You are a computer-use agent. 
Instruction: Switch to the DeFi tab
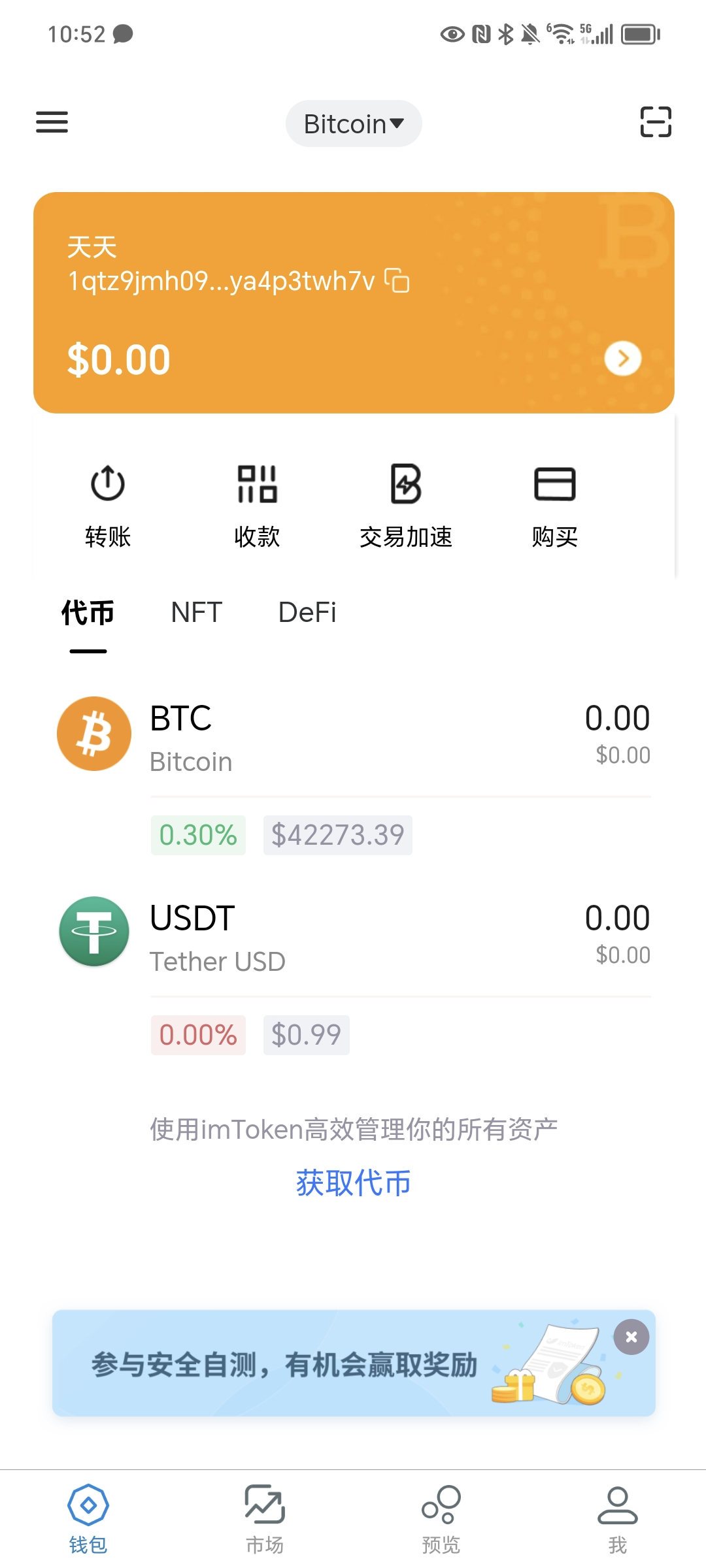(307, 612)
